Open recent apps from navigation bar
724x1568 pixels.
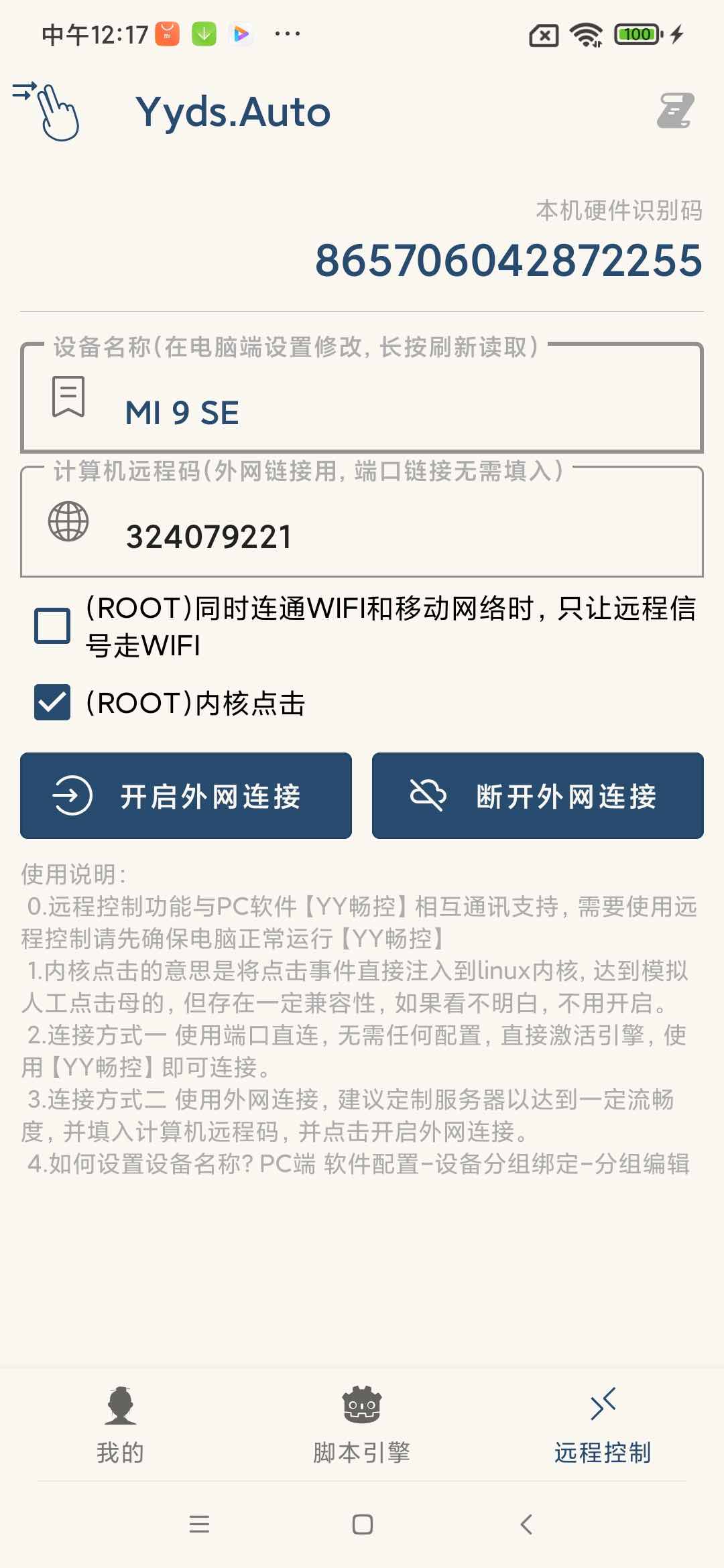click(199, 1524)
